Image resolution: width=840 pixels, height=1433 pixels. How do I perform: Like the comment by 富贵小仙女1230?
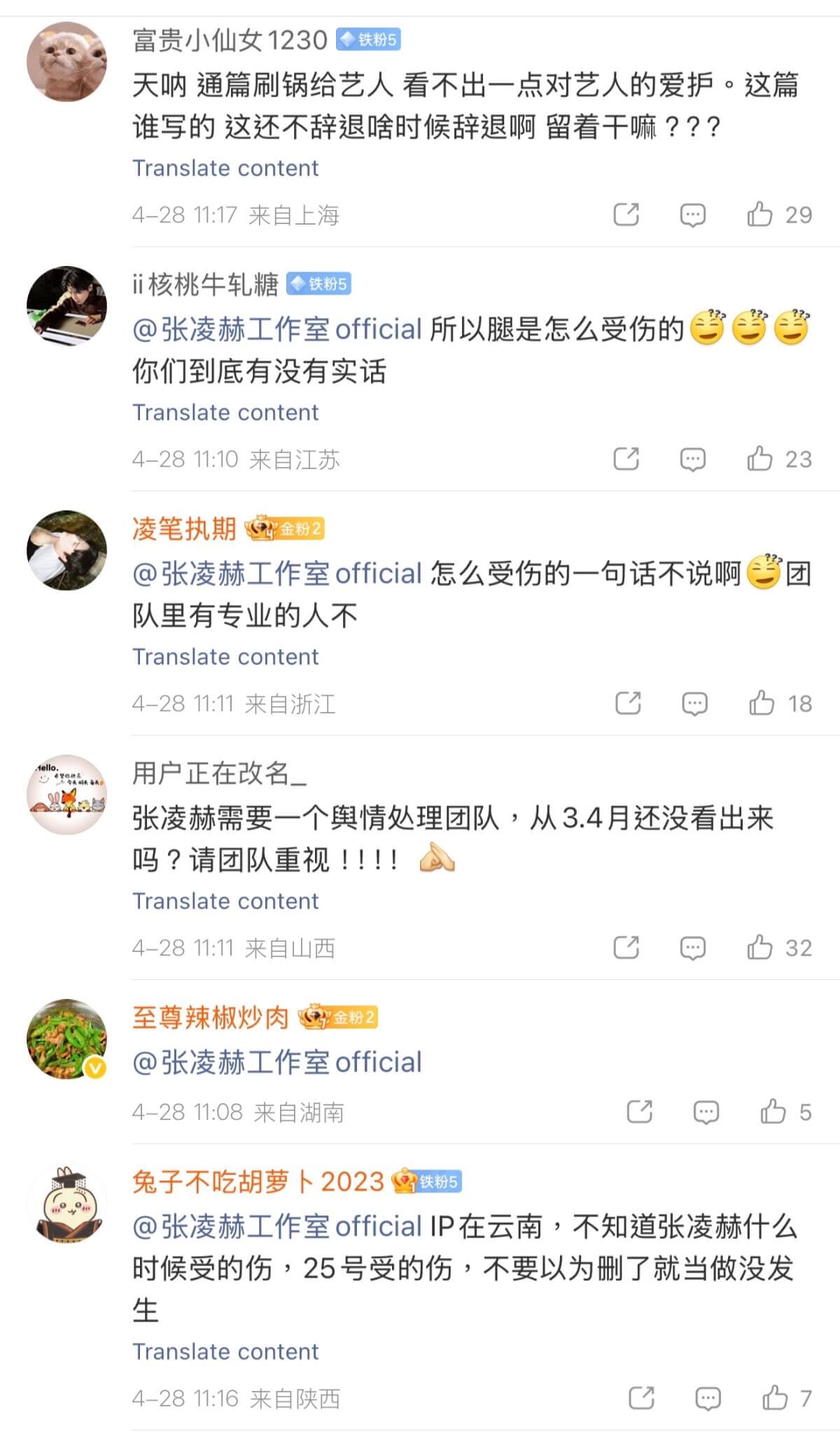point(759,214)
